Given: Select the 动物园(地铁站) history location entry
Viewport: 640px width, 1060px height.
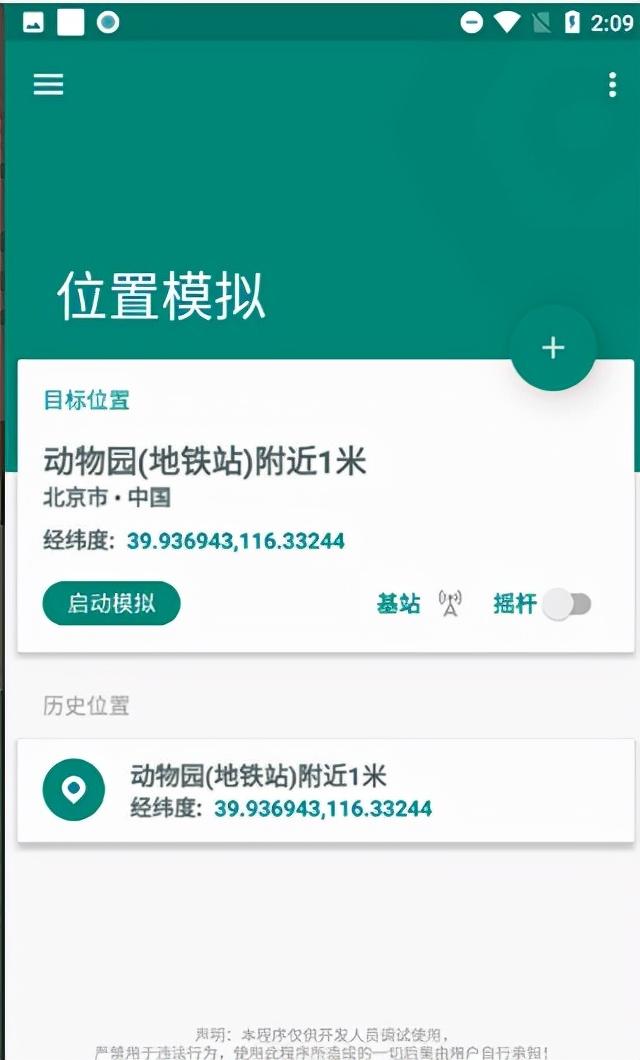Looking at the screenshot, I should pyautogui.click(x=325, y=790).
